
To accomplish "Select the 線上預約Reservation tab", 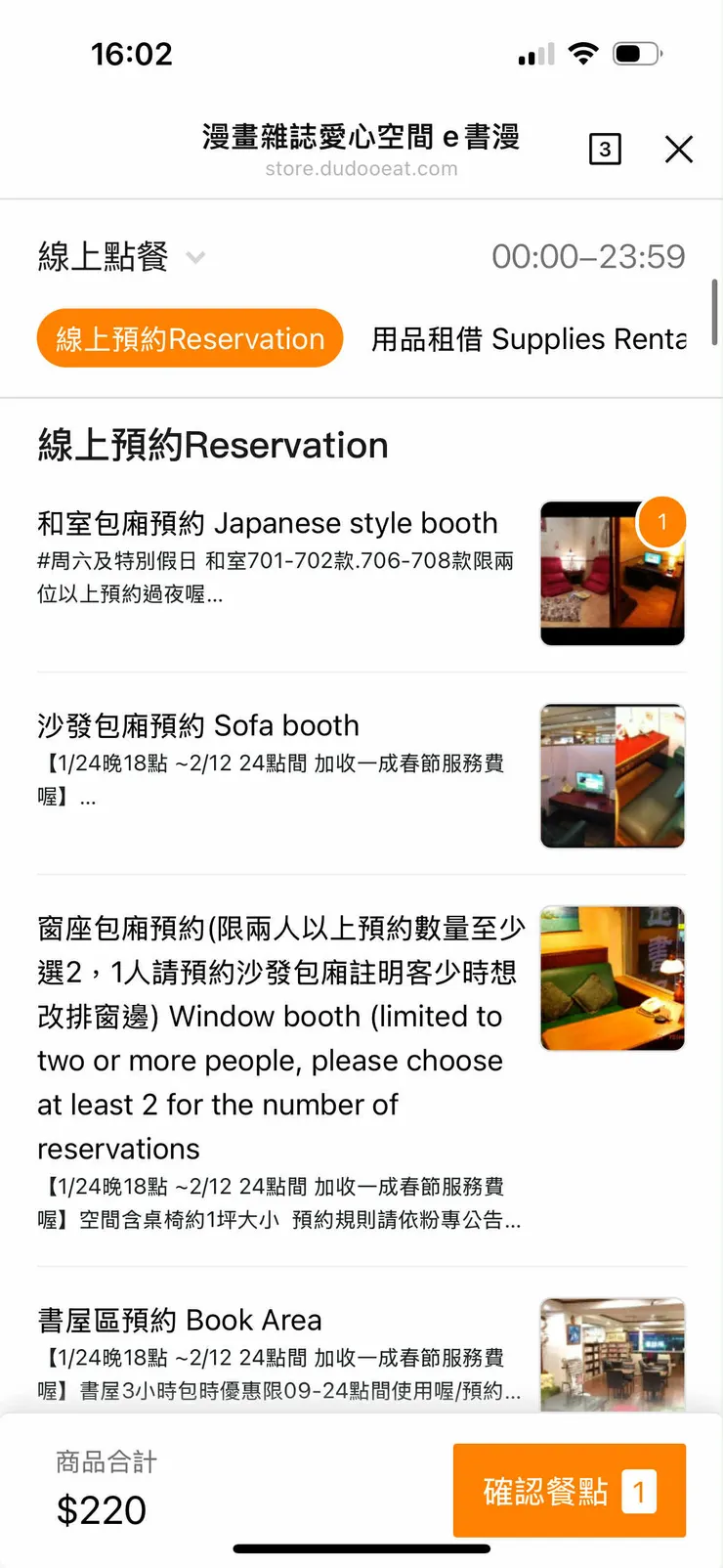I will click(190, 338).
